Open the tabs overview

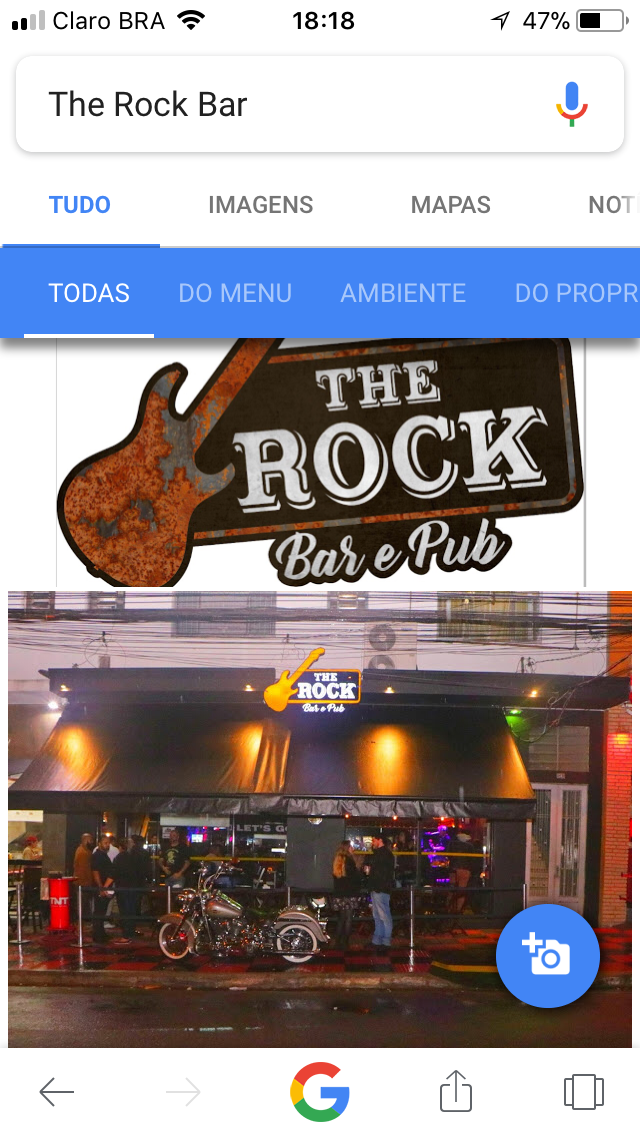583,1092
